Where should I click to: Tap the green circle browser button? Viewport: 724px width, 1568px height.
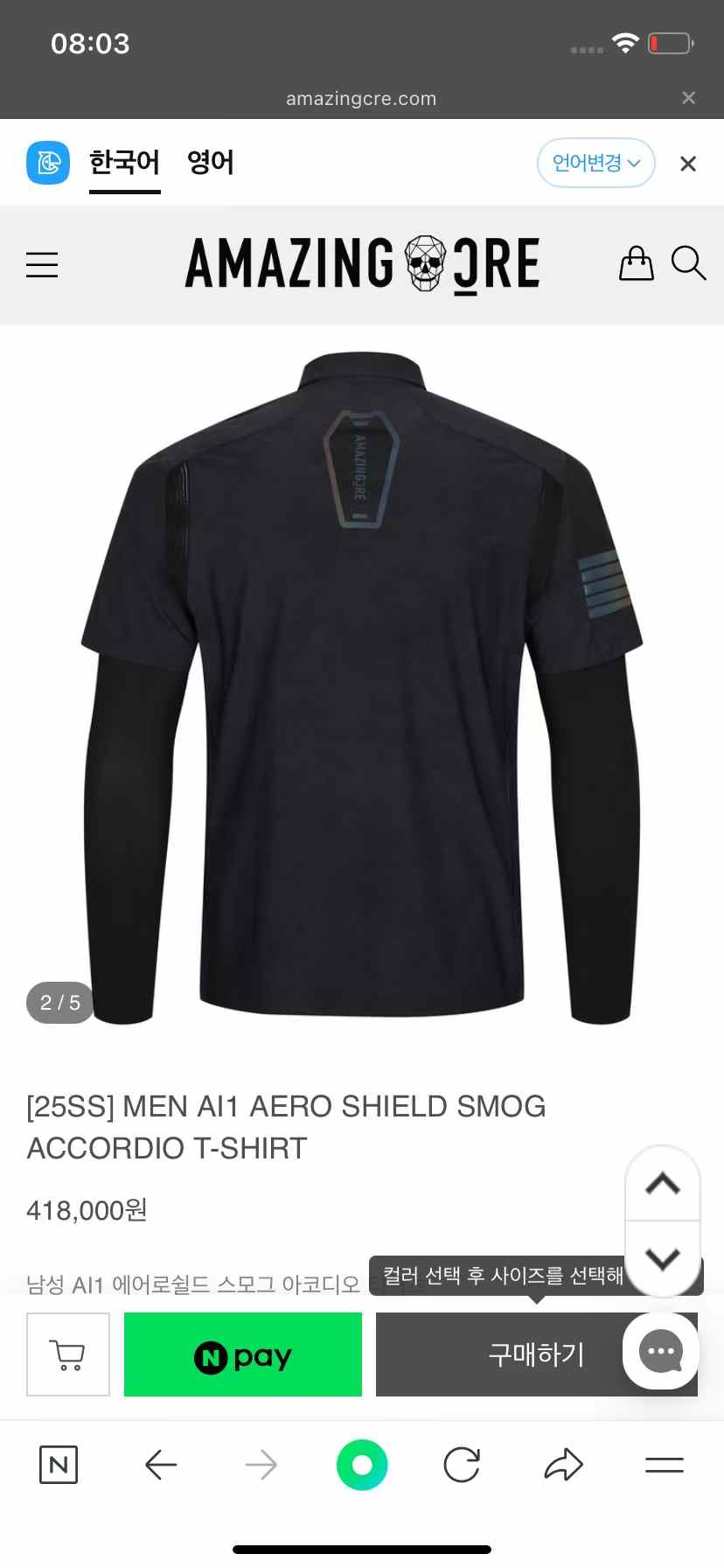click(362, 1465)
